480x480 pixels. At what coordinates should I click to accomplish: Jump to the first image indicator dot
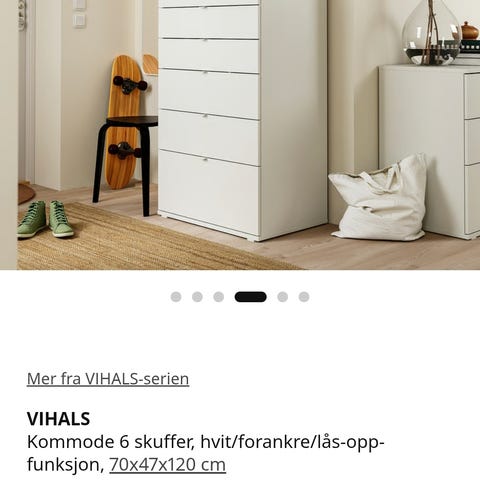tap(176, 297)
